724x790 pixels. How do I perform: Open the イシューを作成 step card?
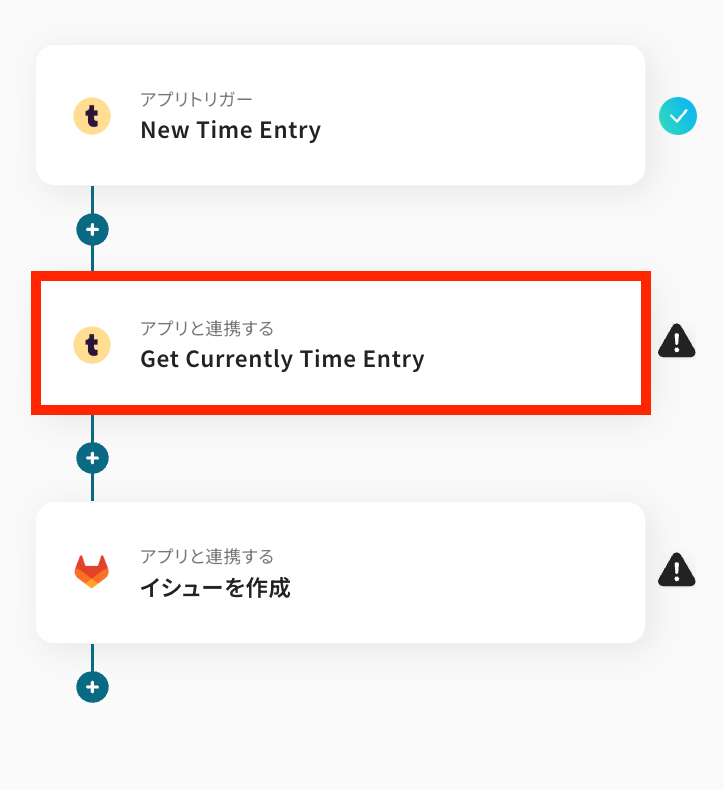point(340,573)
